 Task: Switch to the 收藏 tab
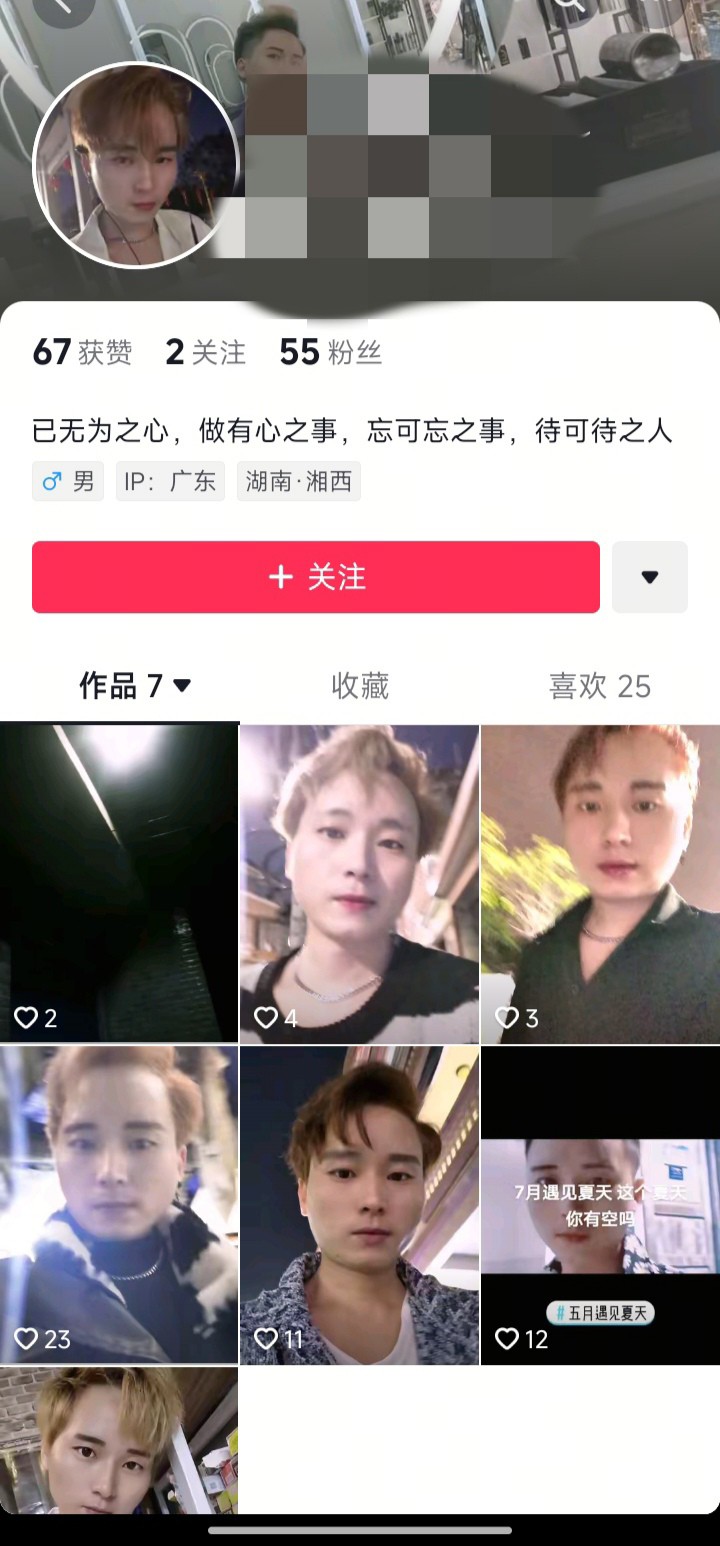tap(360, 686)
